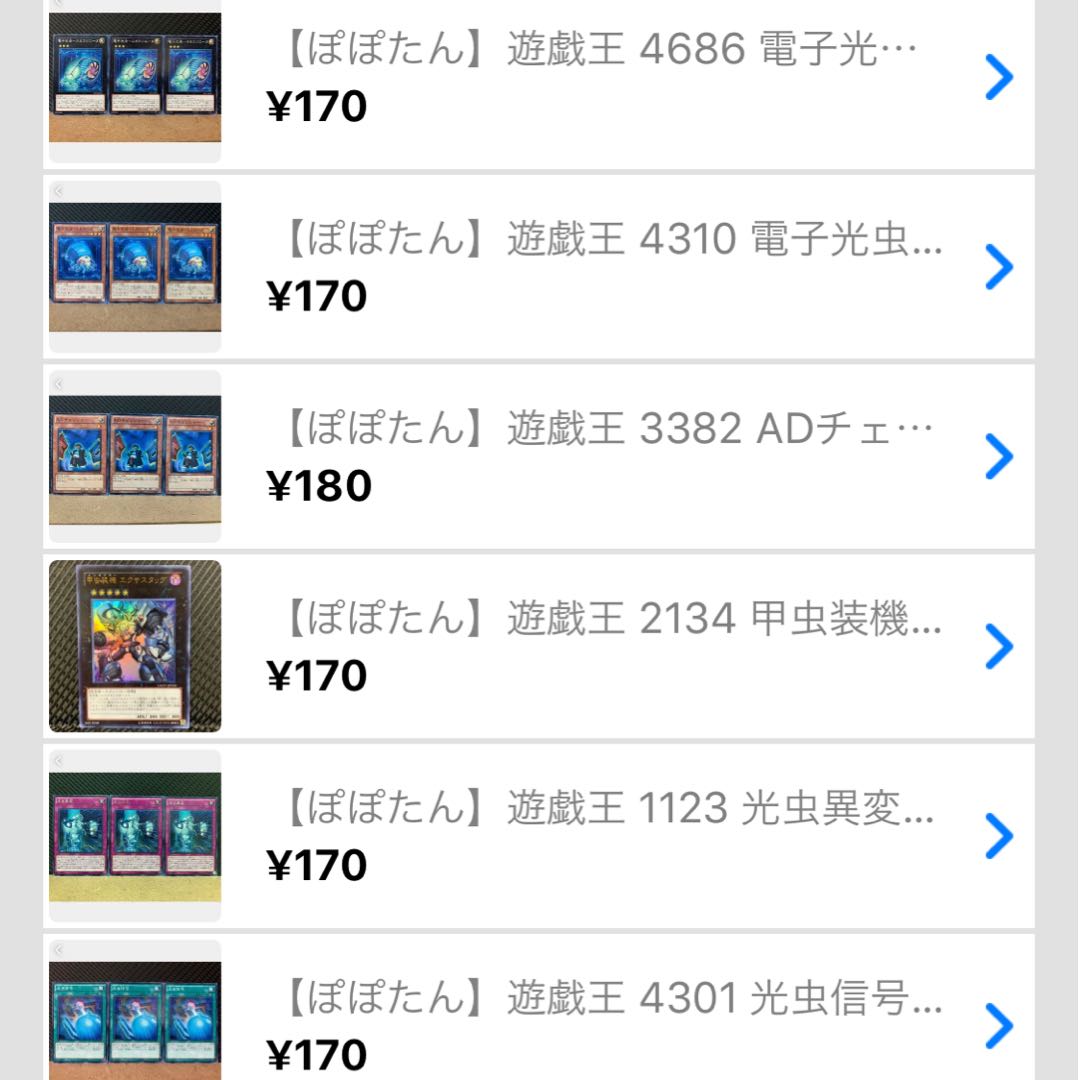Tap the blue chevron beside item 4686

point(996,77)
